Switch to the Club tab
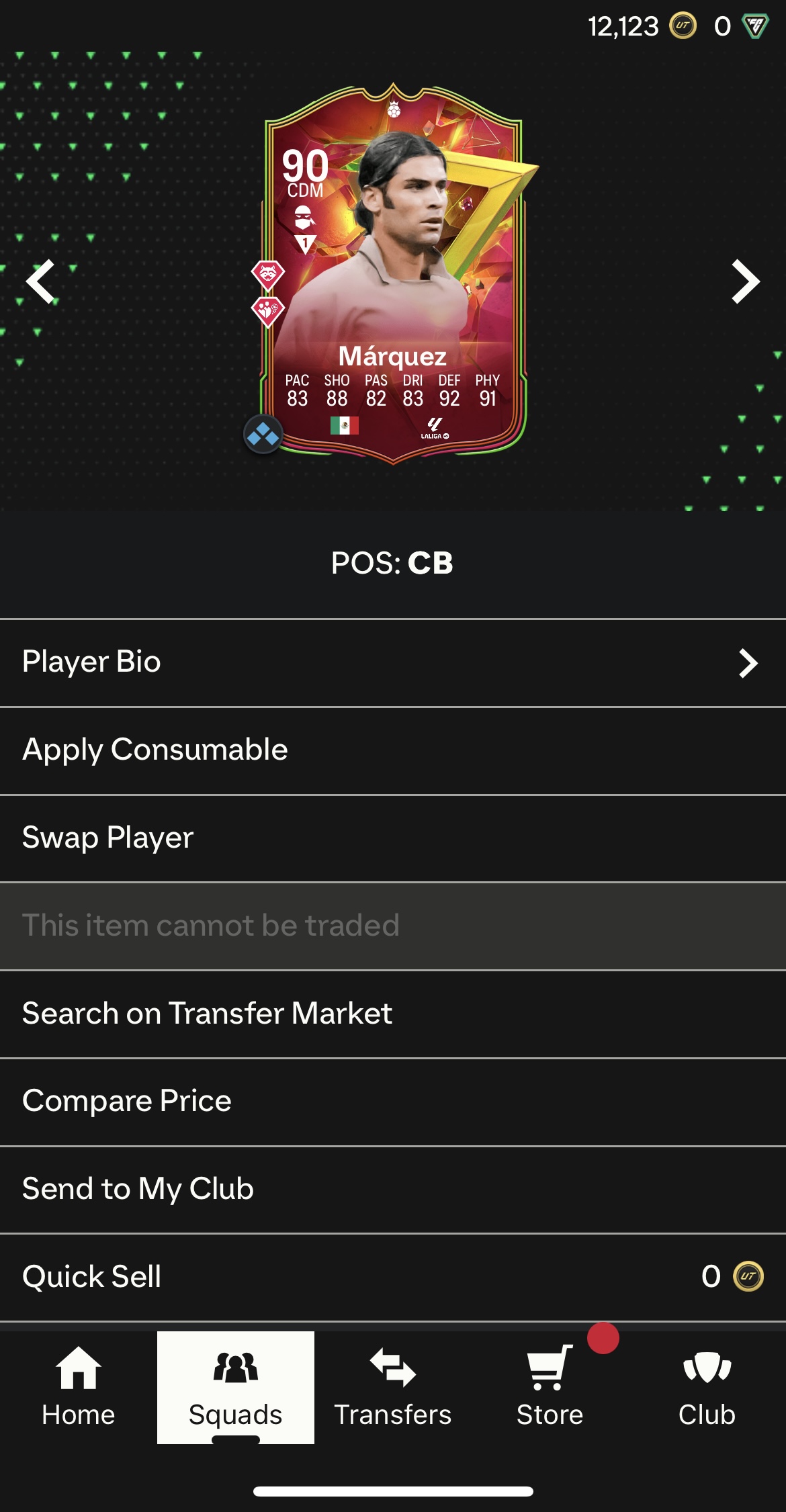This screenshot has height=1512, width=786. tap(707, 1388)
